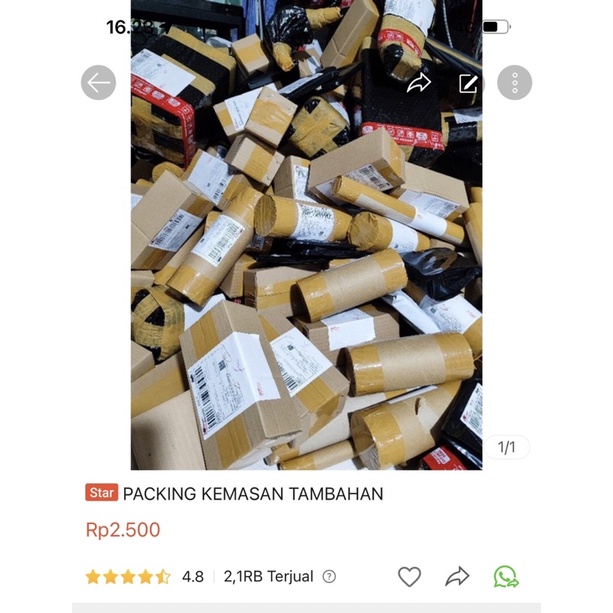Image resolution: width=613 pixels, height=613 pixels.
Task: Tap the edit pencil icon
Action: (468, 83)
